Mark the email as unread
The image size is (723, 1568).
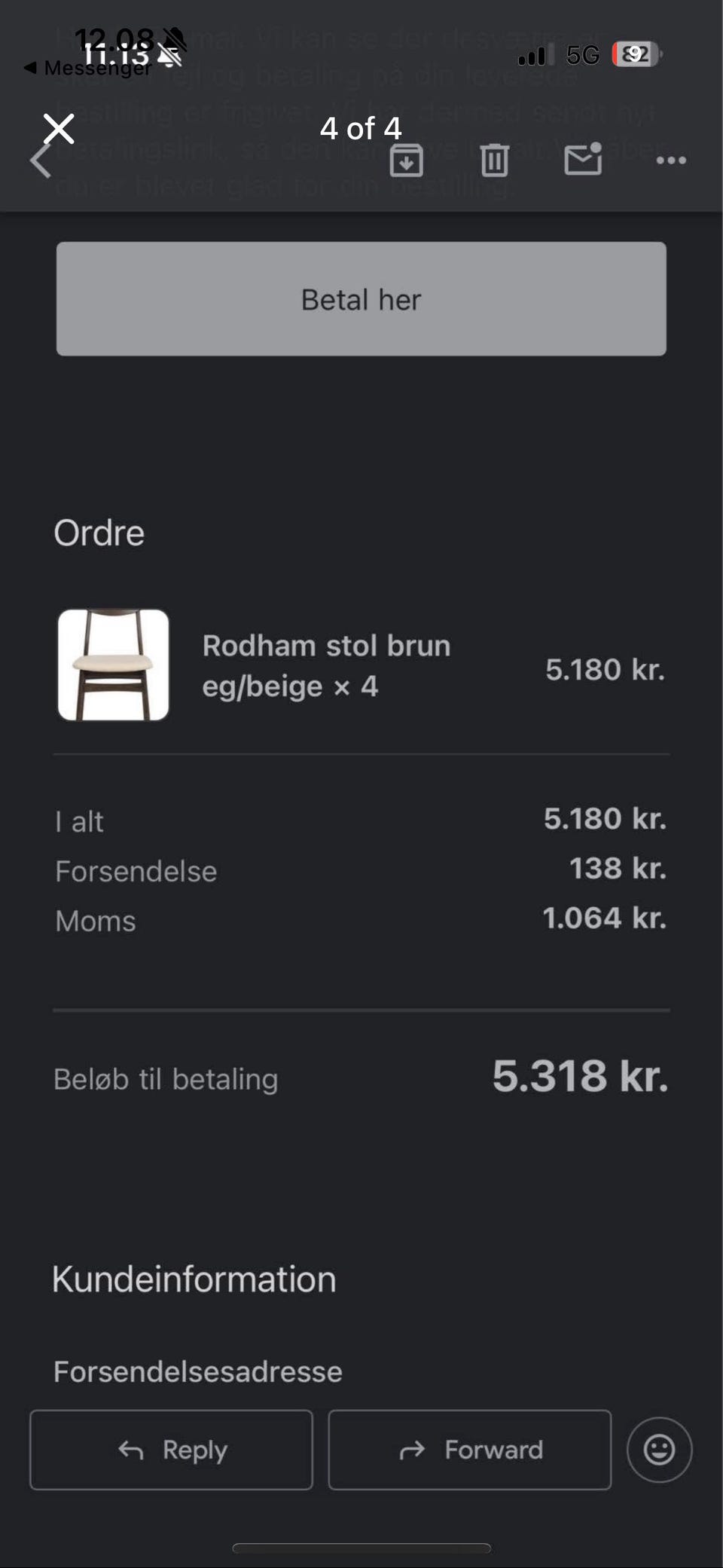(x=583, y=160)
